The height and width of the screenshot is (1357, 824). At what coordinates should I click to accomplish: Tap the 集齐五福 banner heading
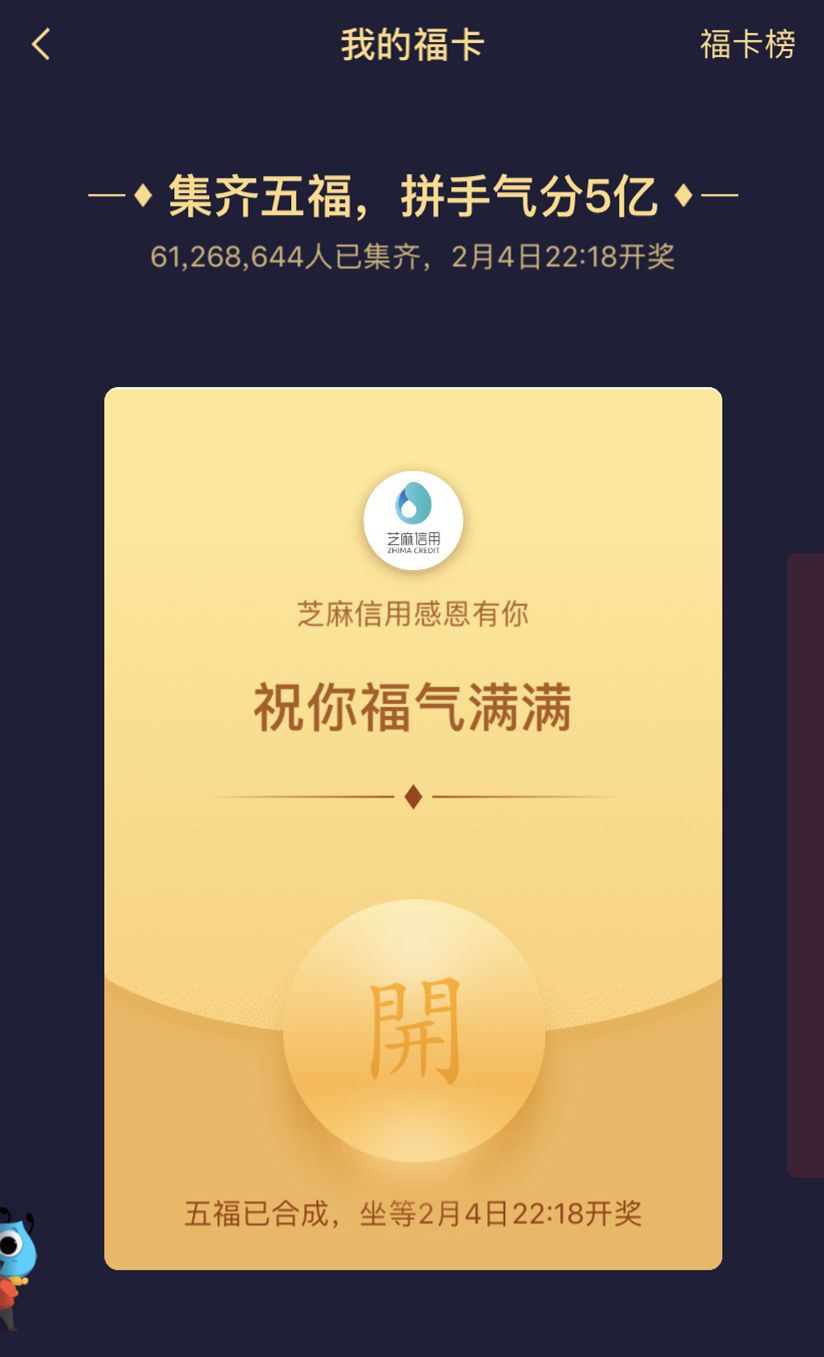[412, 196]
